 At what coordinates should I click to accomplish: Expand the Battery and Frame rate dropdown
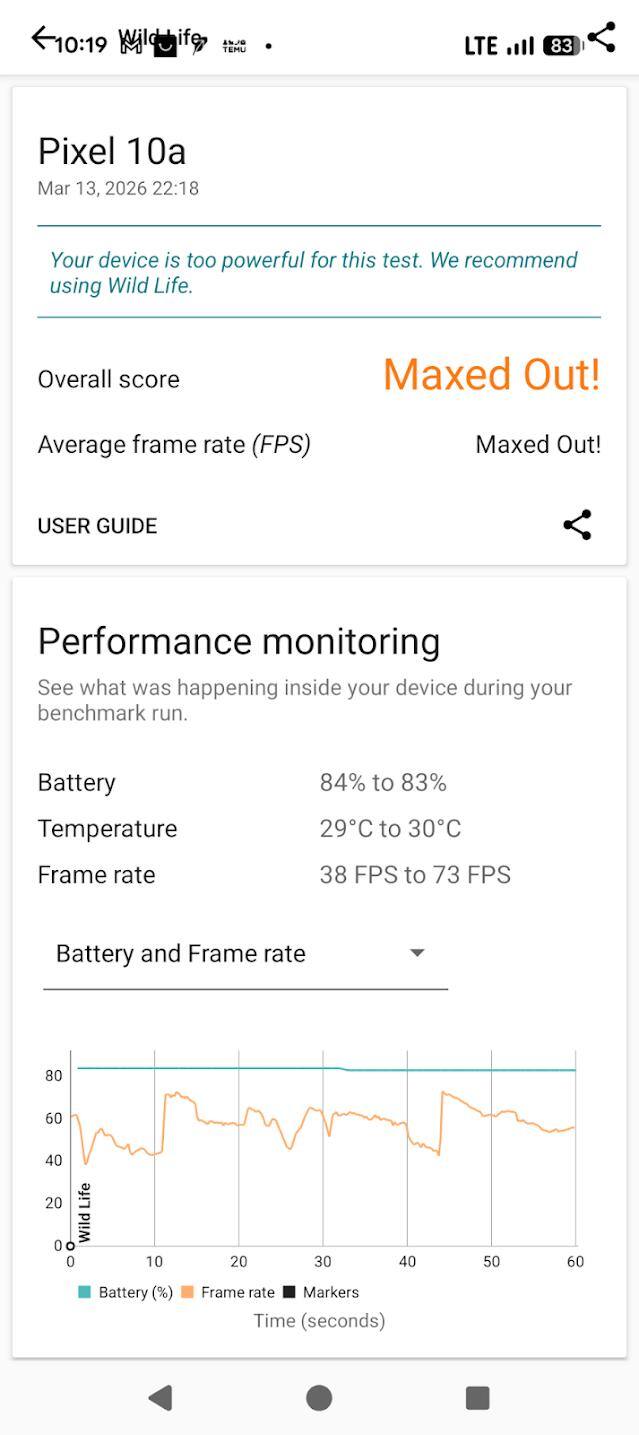(x=245, y=954)
